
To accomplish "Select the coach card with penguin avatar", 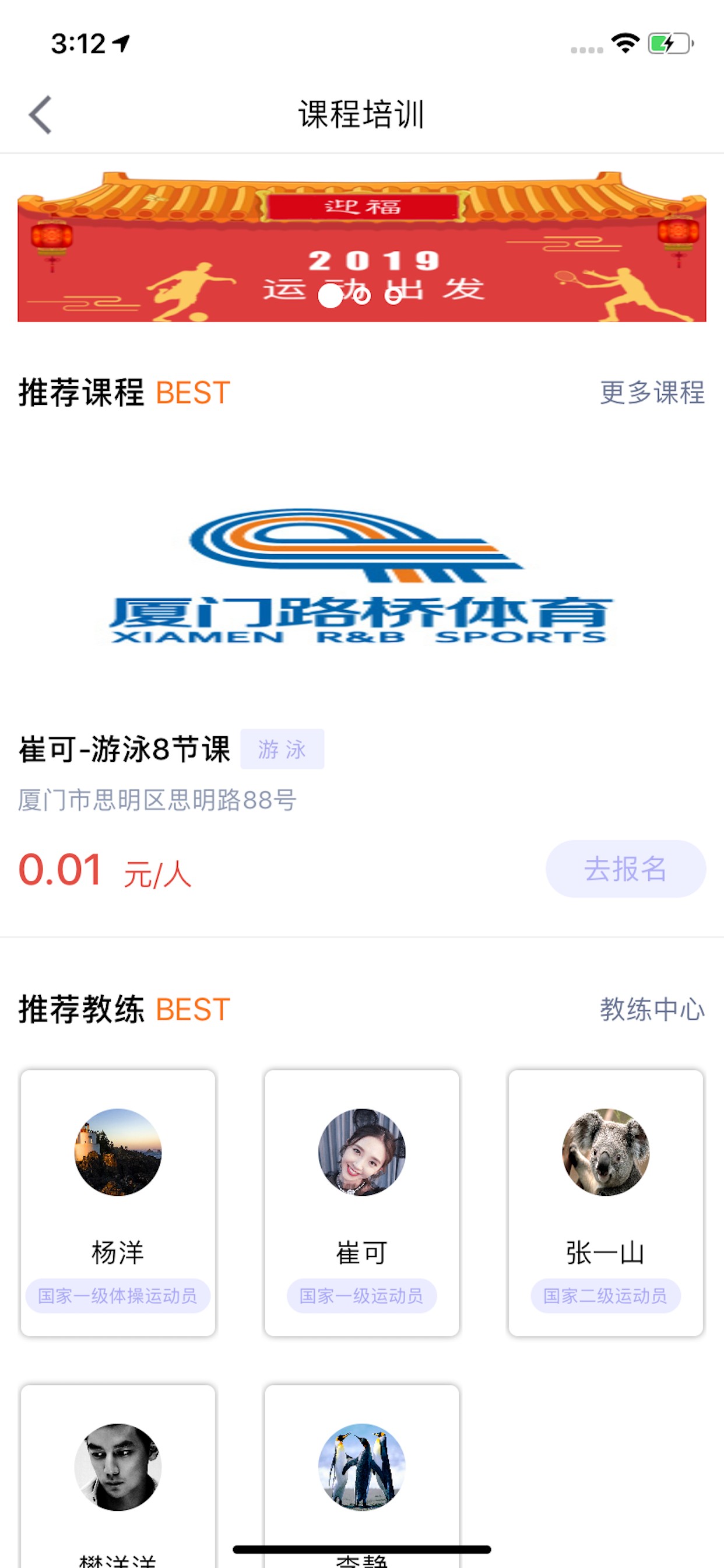I will tap(361, 1473).
